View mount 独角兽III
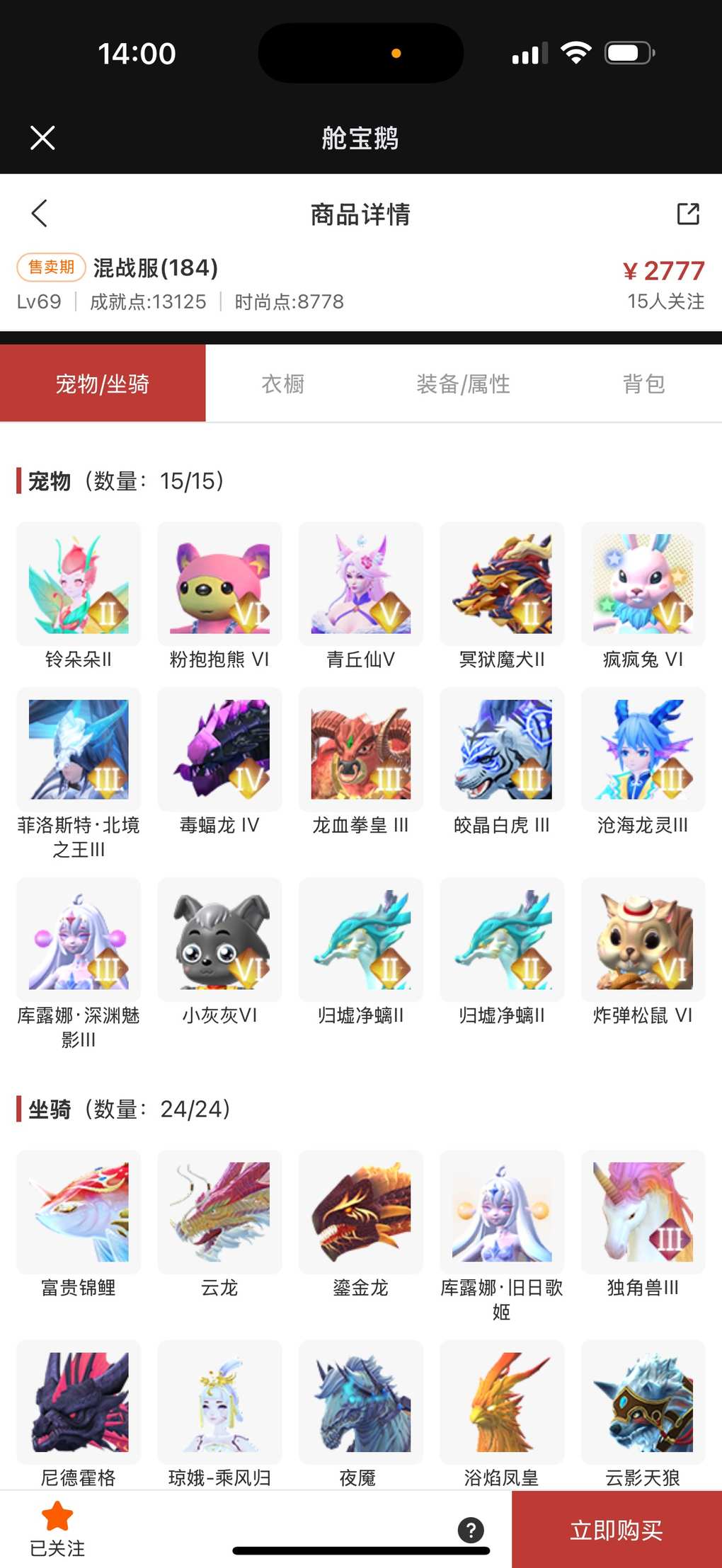Image resolution: width=722 pixels, height=1568 pixels. pyautogui.click(x=643, y=1212)
